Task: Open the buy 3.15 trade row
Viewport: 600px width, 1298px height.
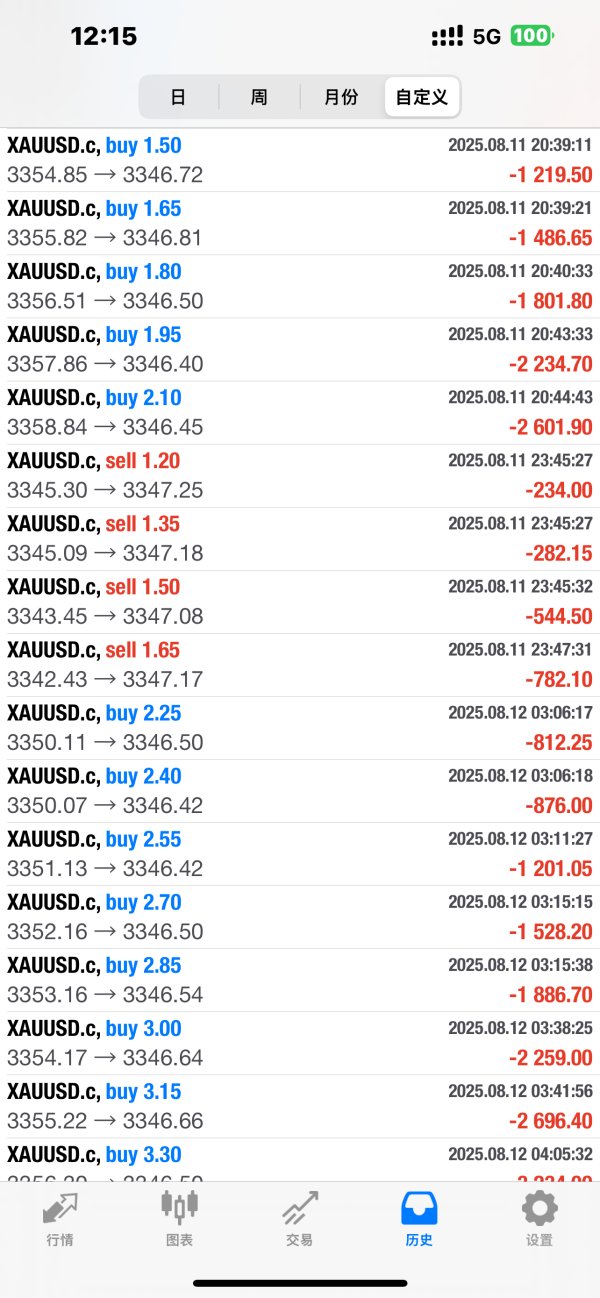Action: [x=300, y=1105]
